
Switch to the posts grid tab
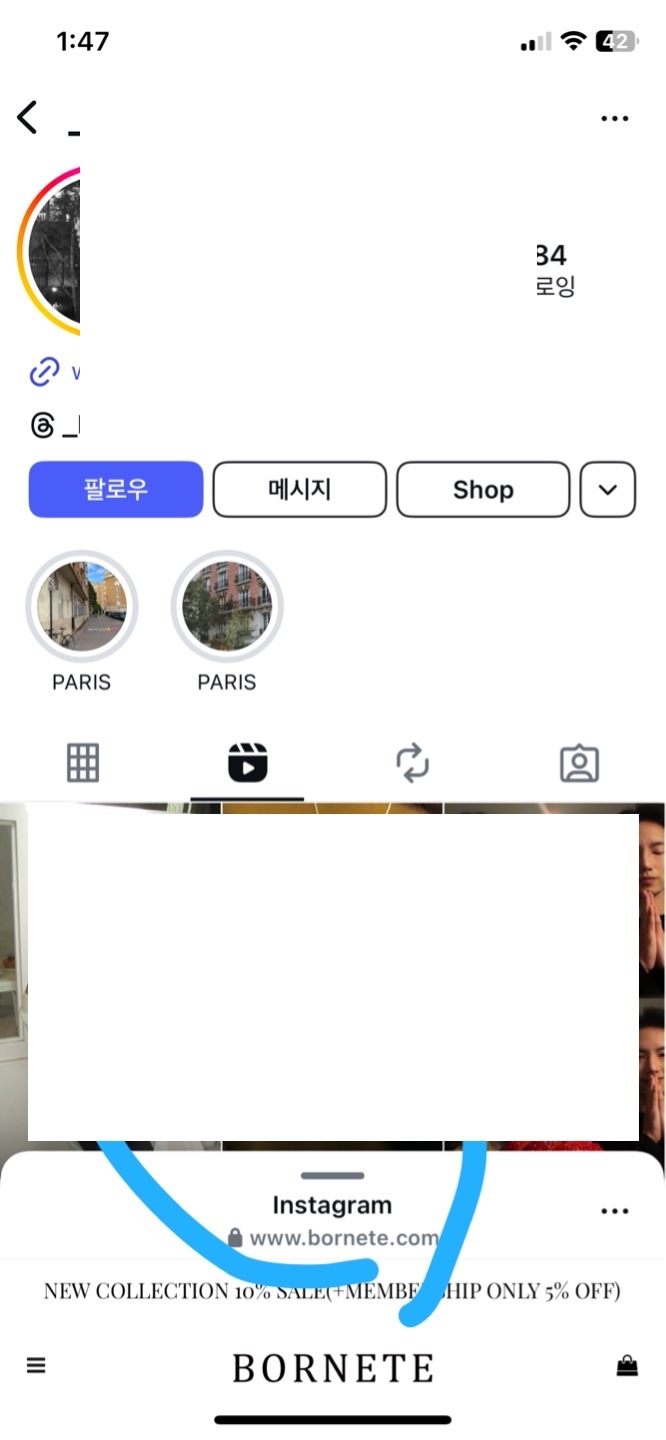click(83, 763)
